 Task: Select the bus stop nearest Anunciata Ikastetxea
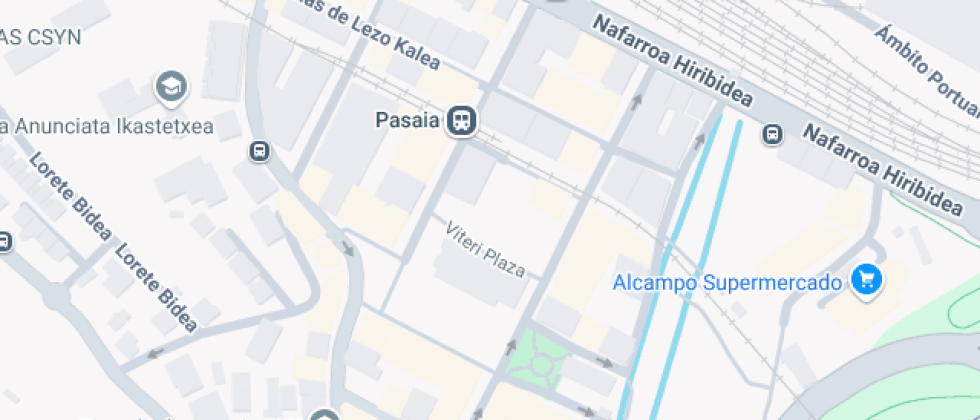click(x=259, y=151)
